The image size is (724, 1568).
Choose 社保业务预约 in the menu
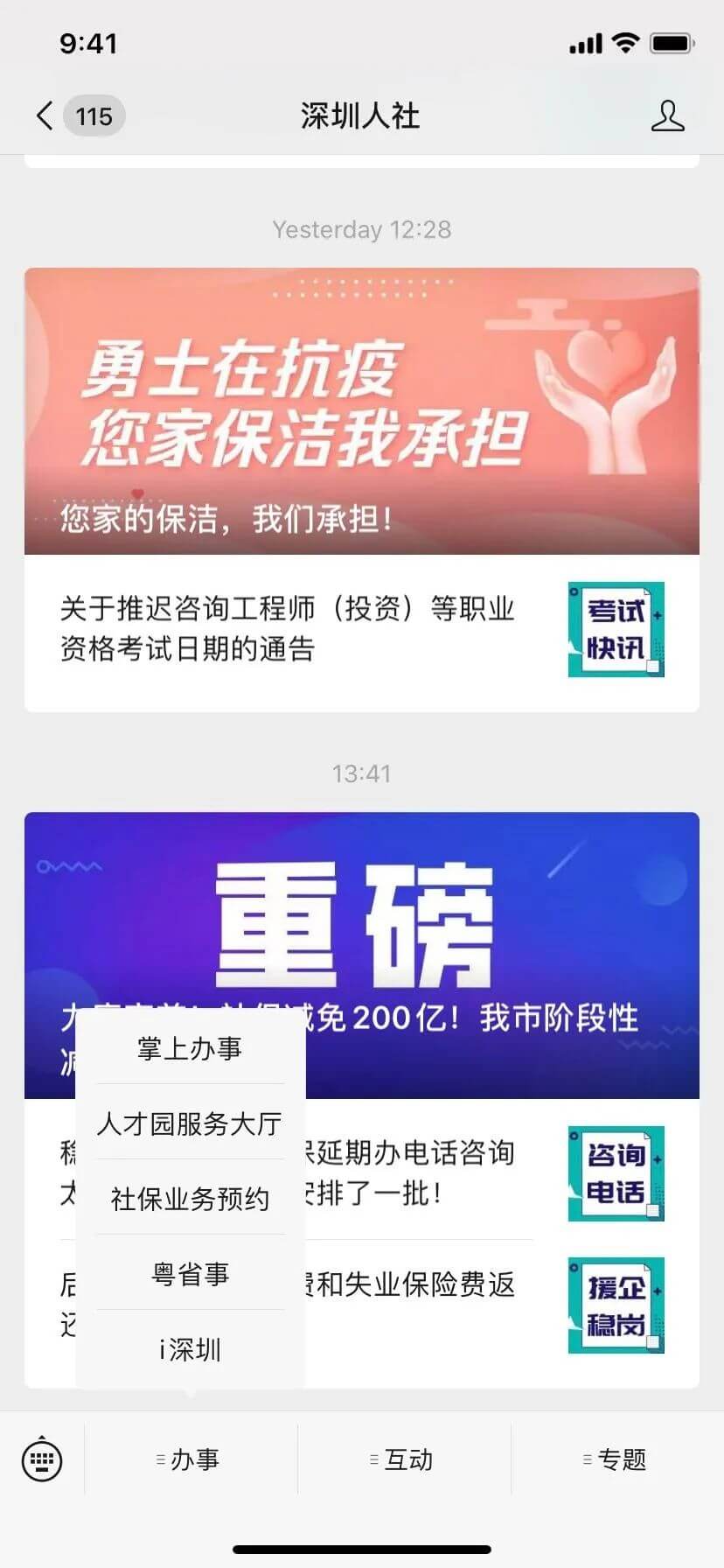(190, 1199)
